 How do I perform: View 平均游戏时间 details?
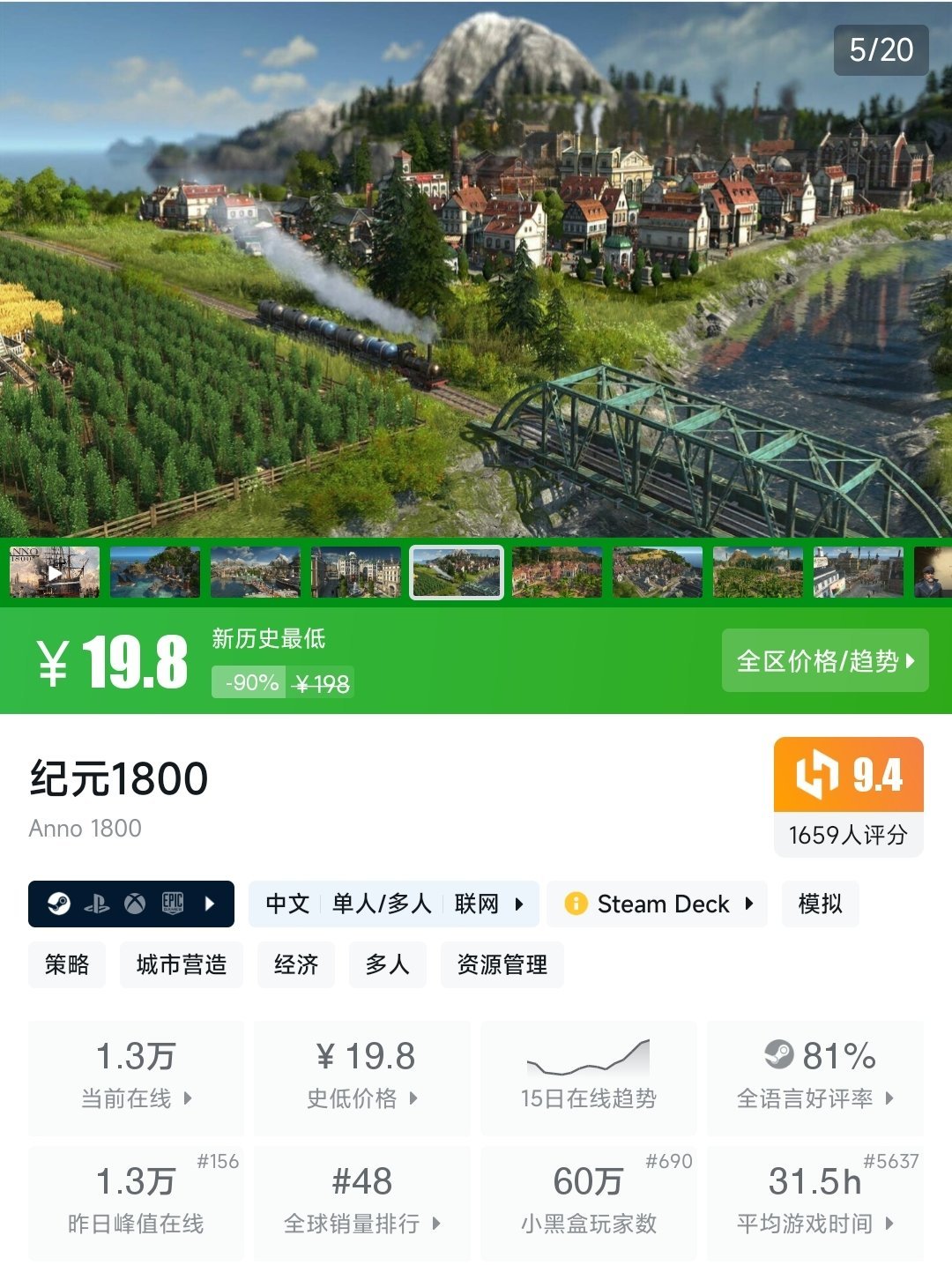point(815,1201)
